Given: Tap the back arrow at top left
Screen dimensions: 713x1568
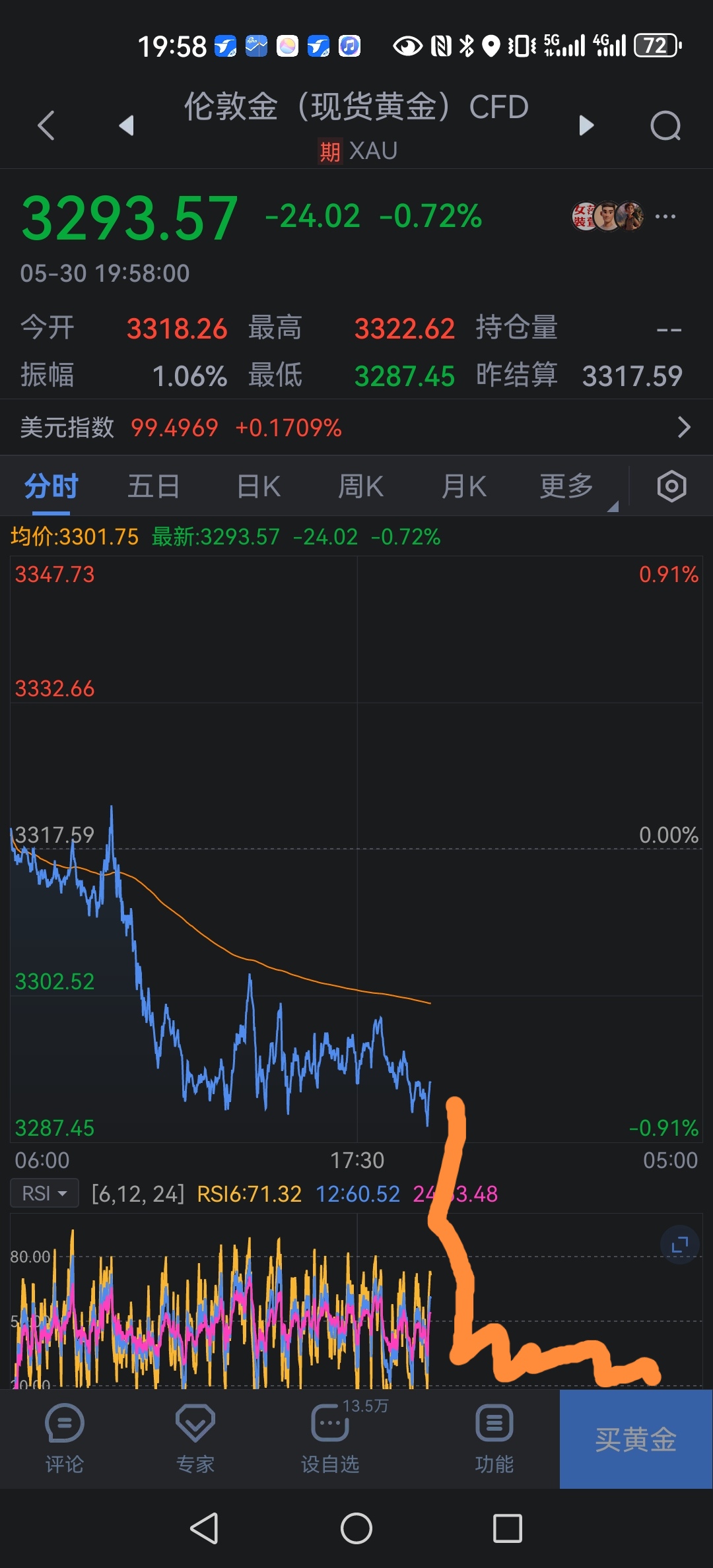Looking at the screenshot, I should pos(46,126).
